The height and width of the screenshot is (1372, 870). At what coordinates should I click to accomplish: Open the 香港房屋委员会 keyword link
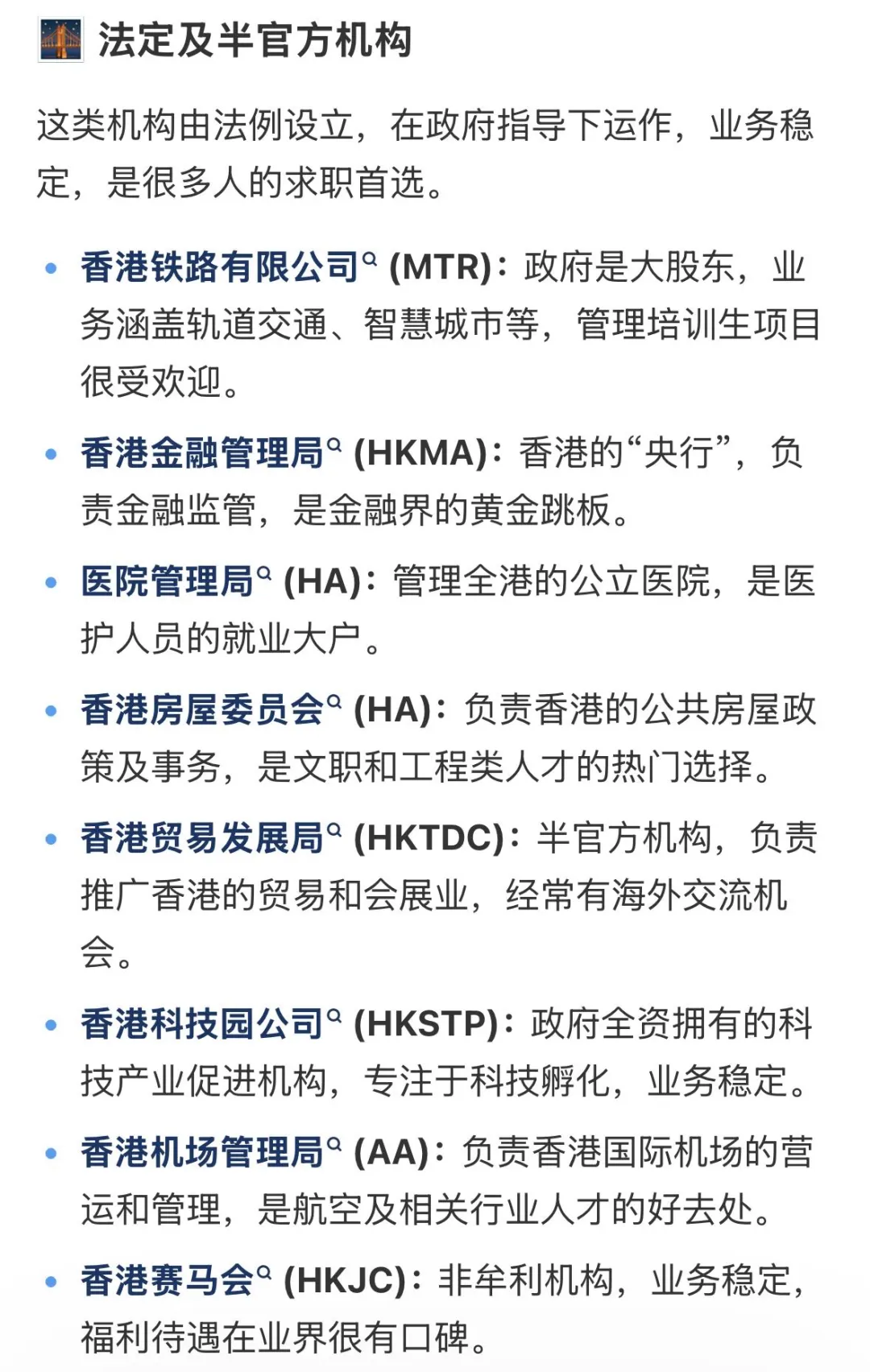point(211,710)
